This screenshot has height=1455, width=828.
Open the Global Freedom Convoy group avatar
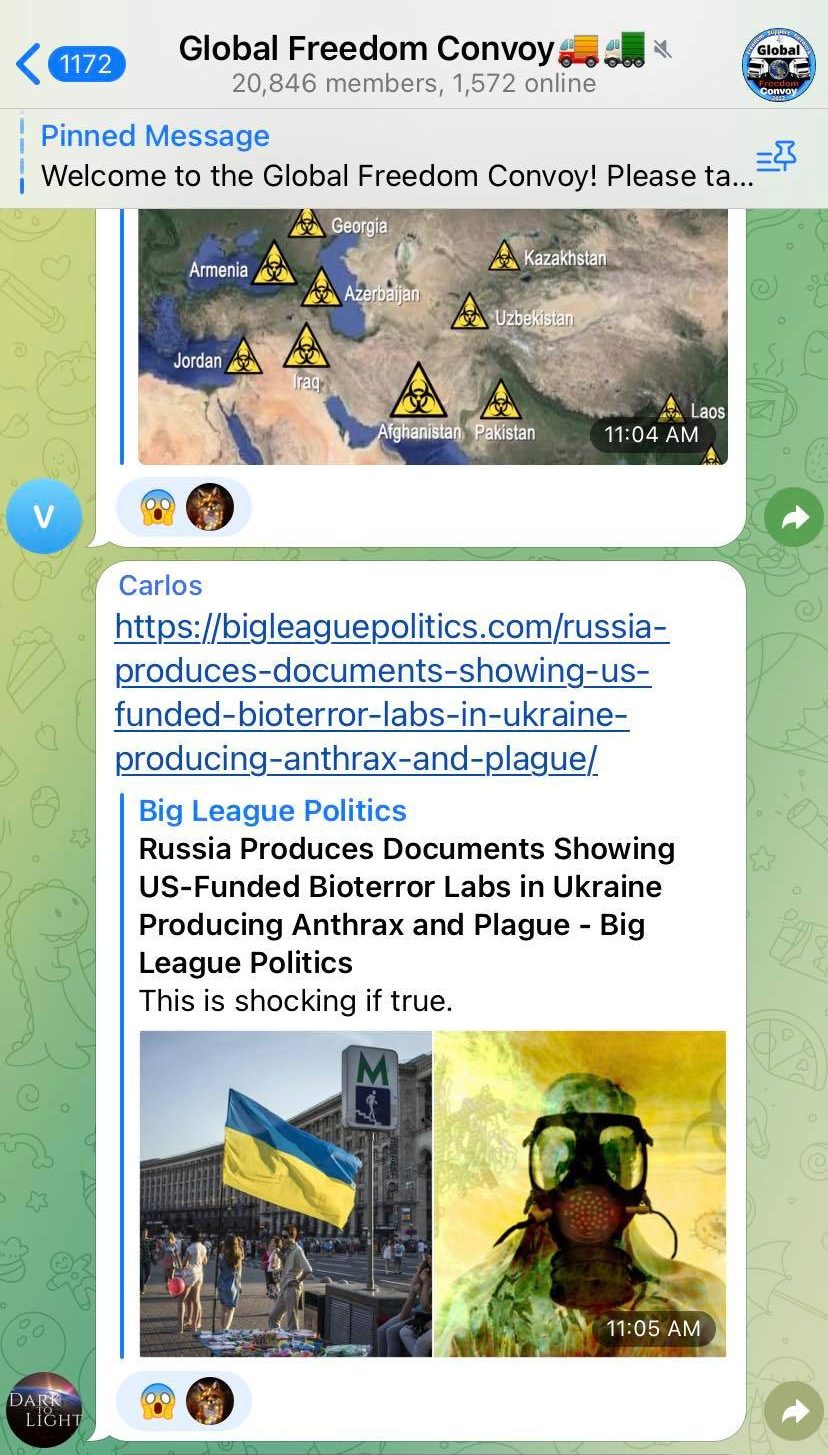click(778, 65)
